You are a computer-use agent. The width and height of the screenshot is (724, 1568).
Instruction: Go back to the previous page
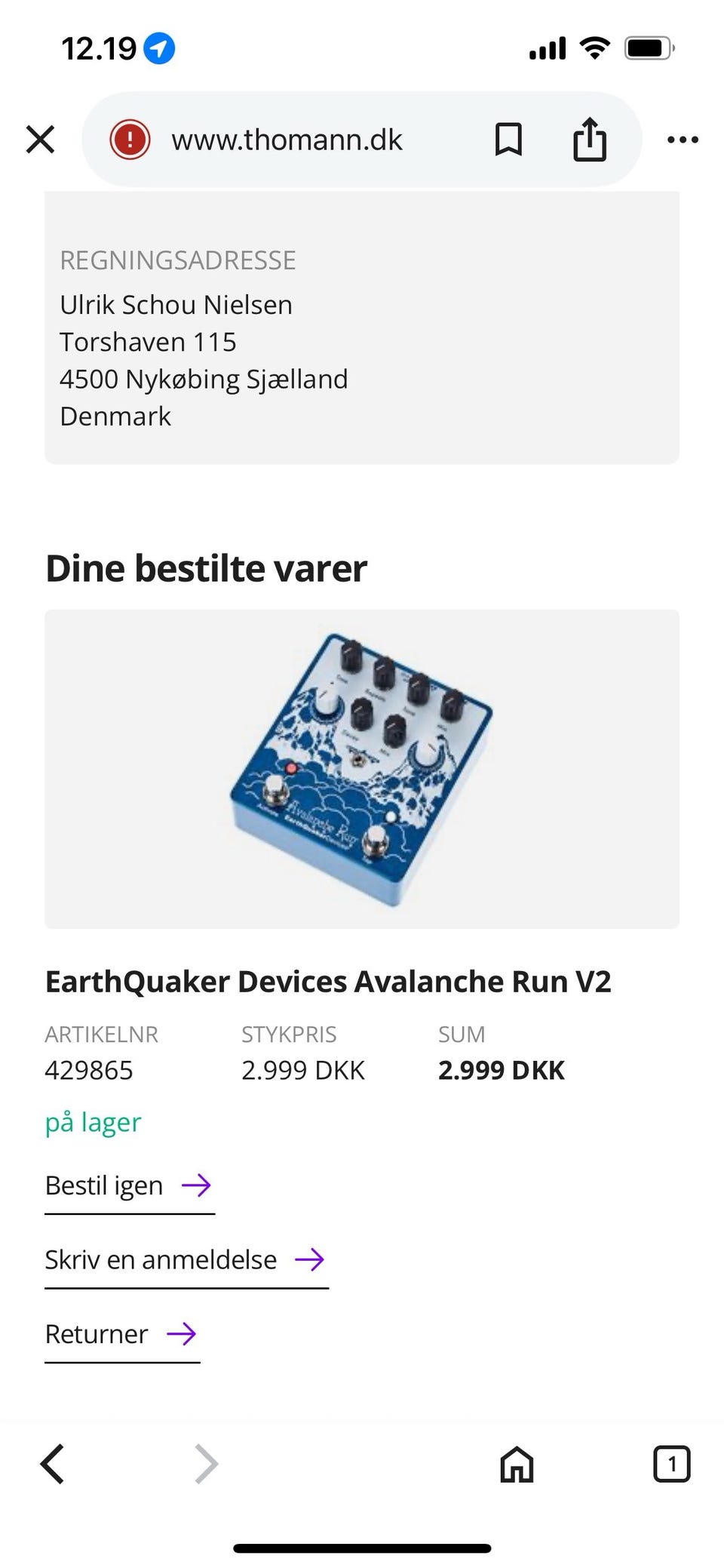(x=53, y=1464)
